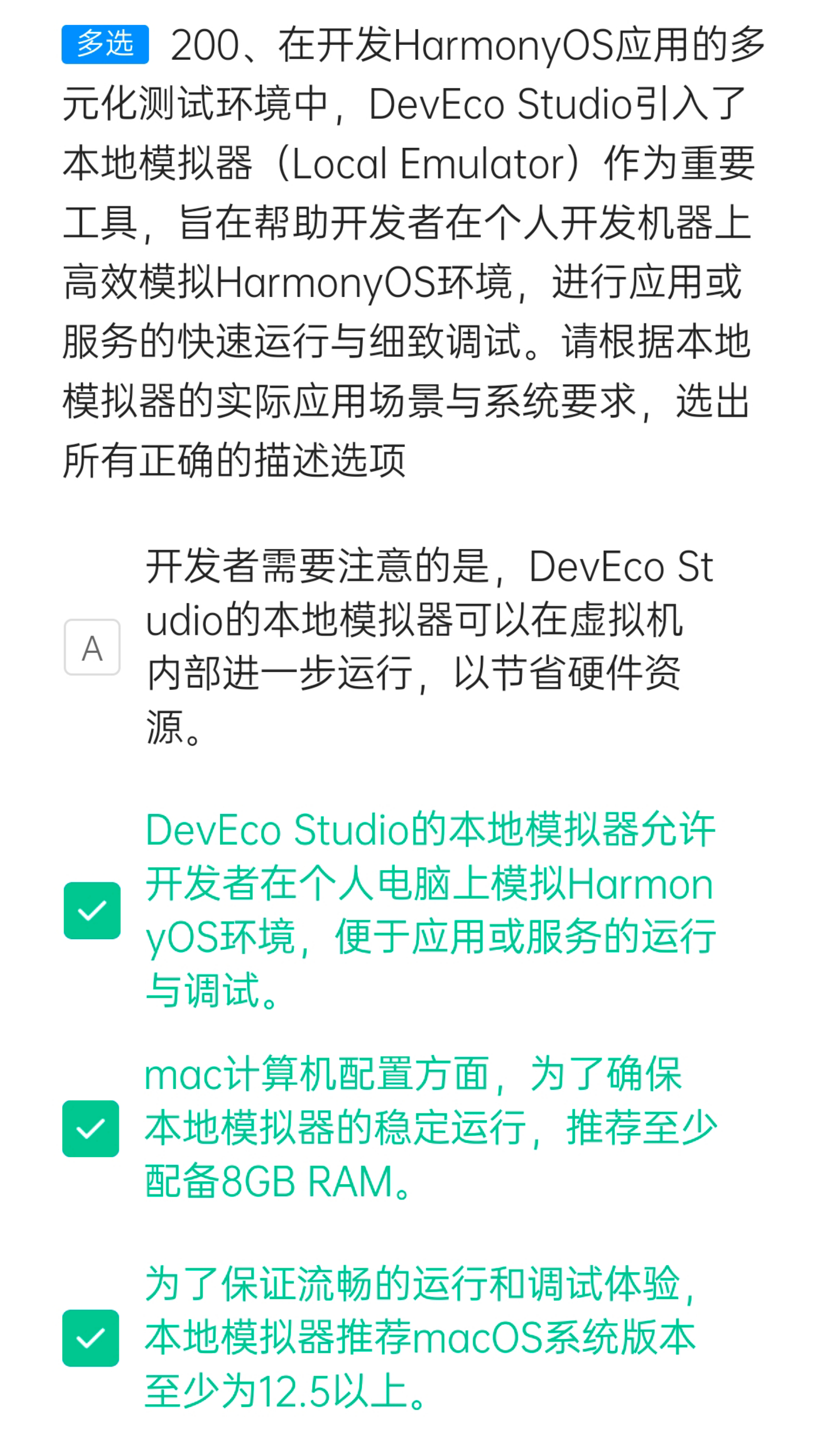815x1456 pixels.
Task: Select option A checkbox about virtual machine
Action: coord(92,647)
